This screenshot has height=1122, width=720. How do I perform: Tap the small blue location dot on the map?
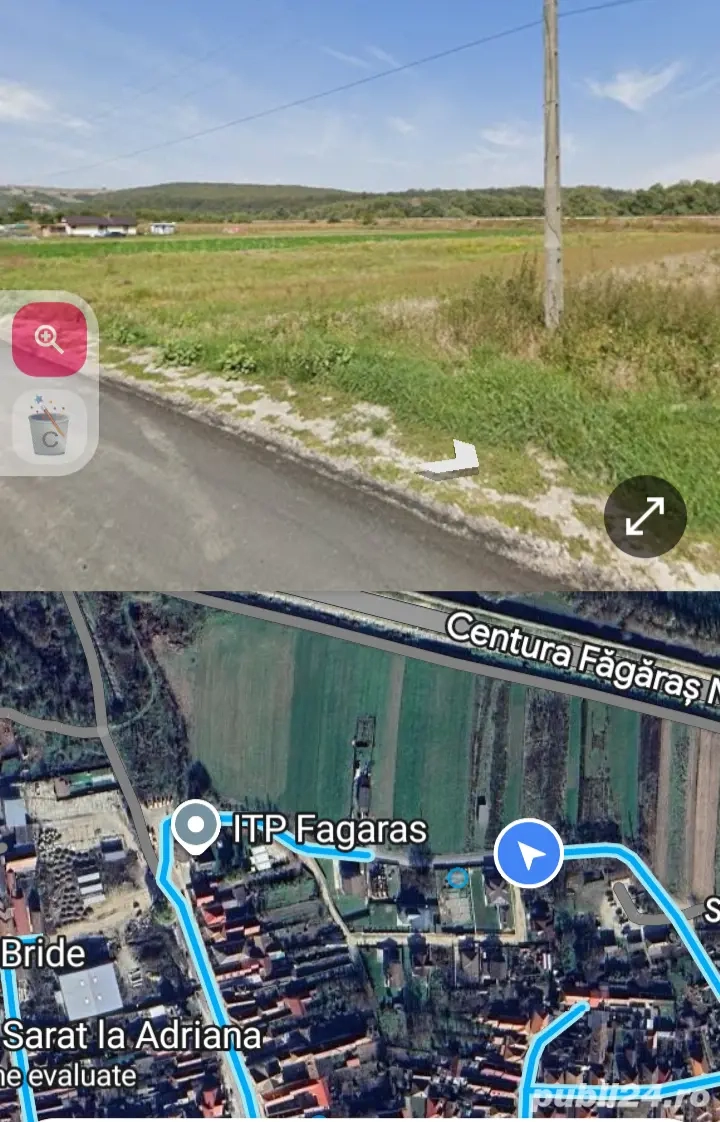pyautogui.click(x=459, y=879)
